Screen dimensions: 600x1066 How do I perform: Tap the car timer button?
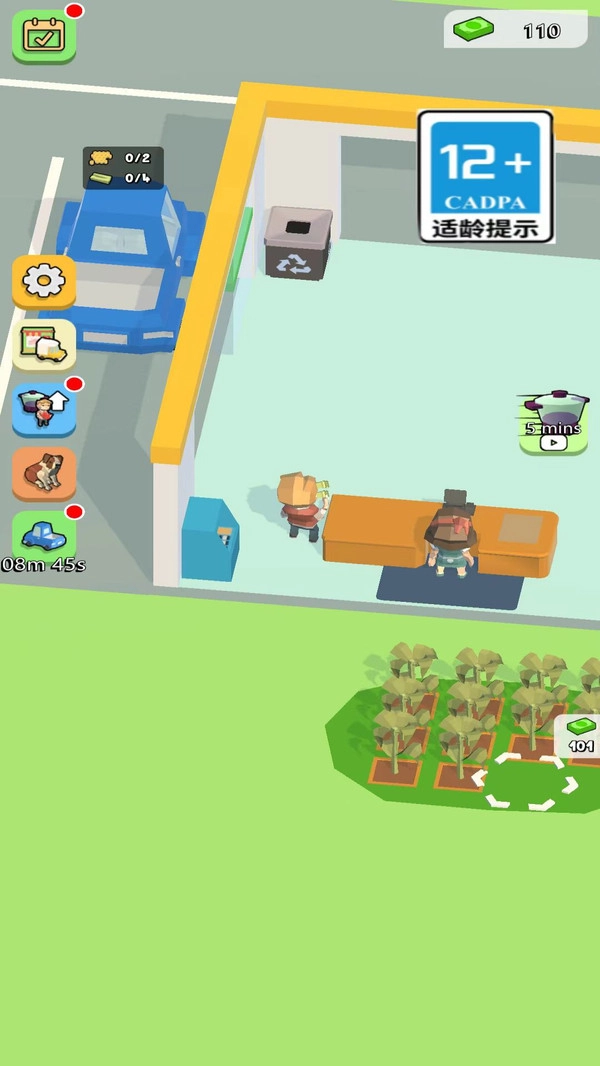coord(44,537)
